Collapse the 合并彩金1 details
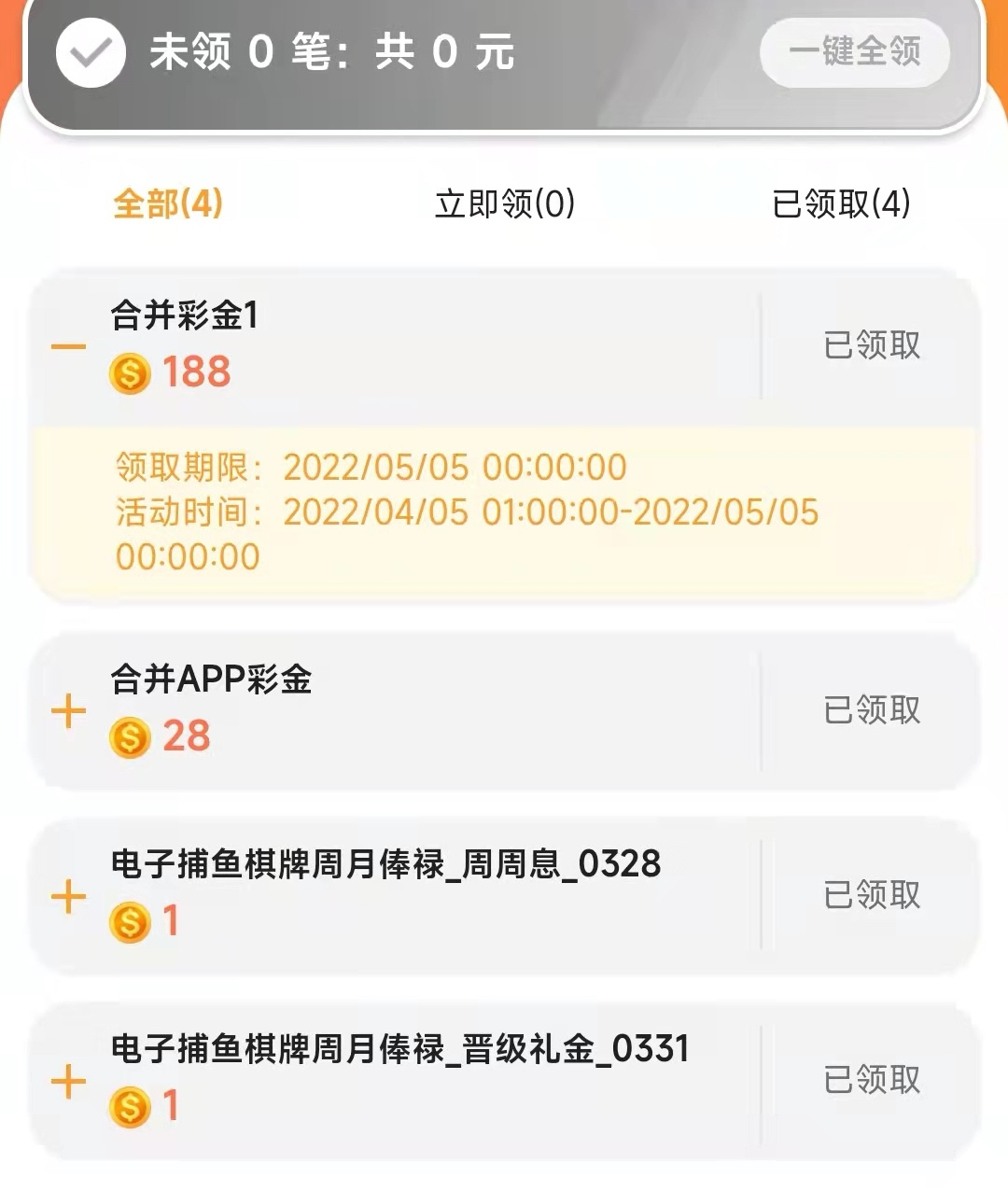This screenshot has height=1191, width=1008. (68, 347)
